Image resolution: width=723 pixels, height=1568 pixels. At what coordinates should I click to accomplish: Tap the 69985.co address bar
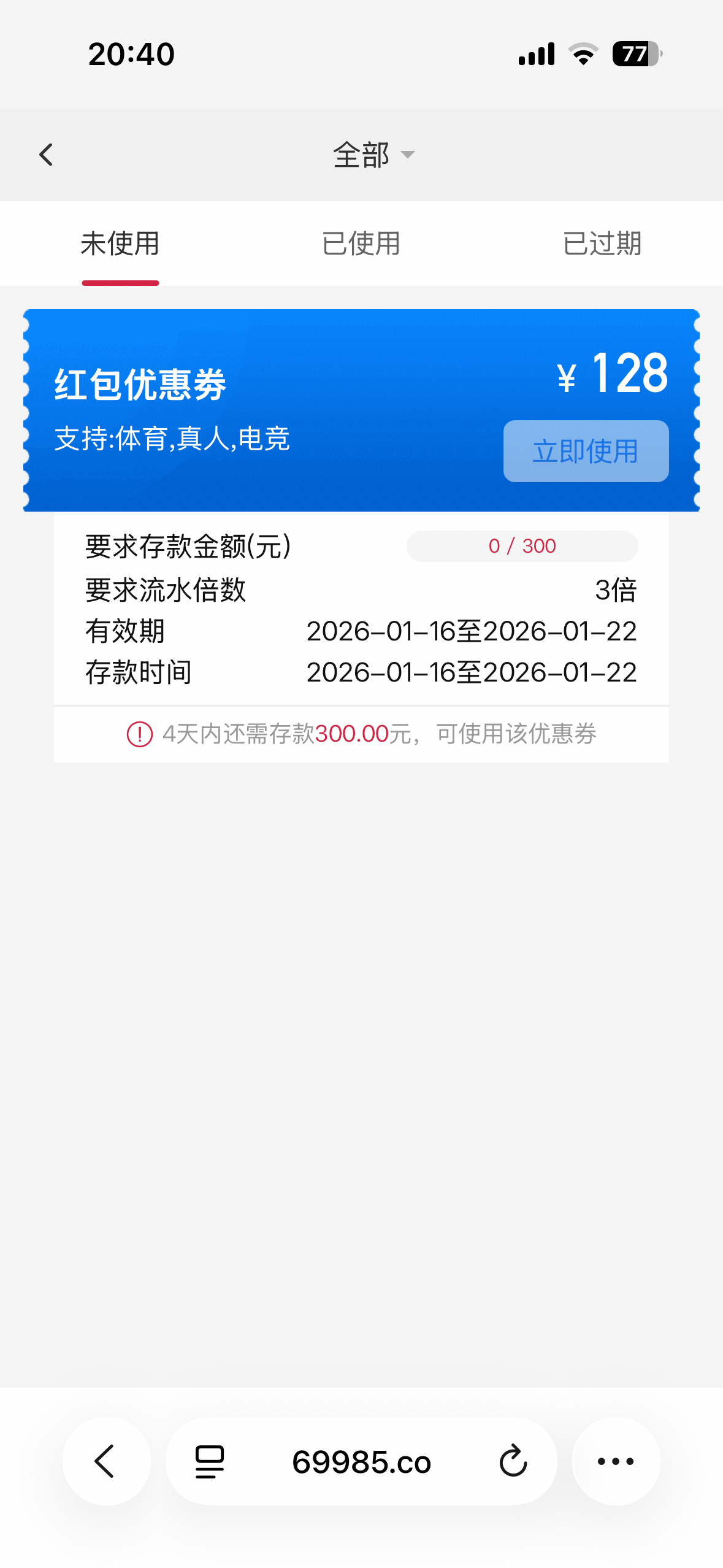coord(361,1462)
